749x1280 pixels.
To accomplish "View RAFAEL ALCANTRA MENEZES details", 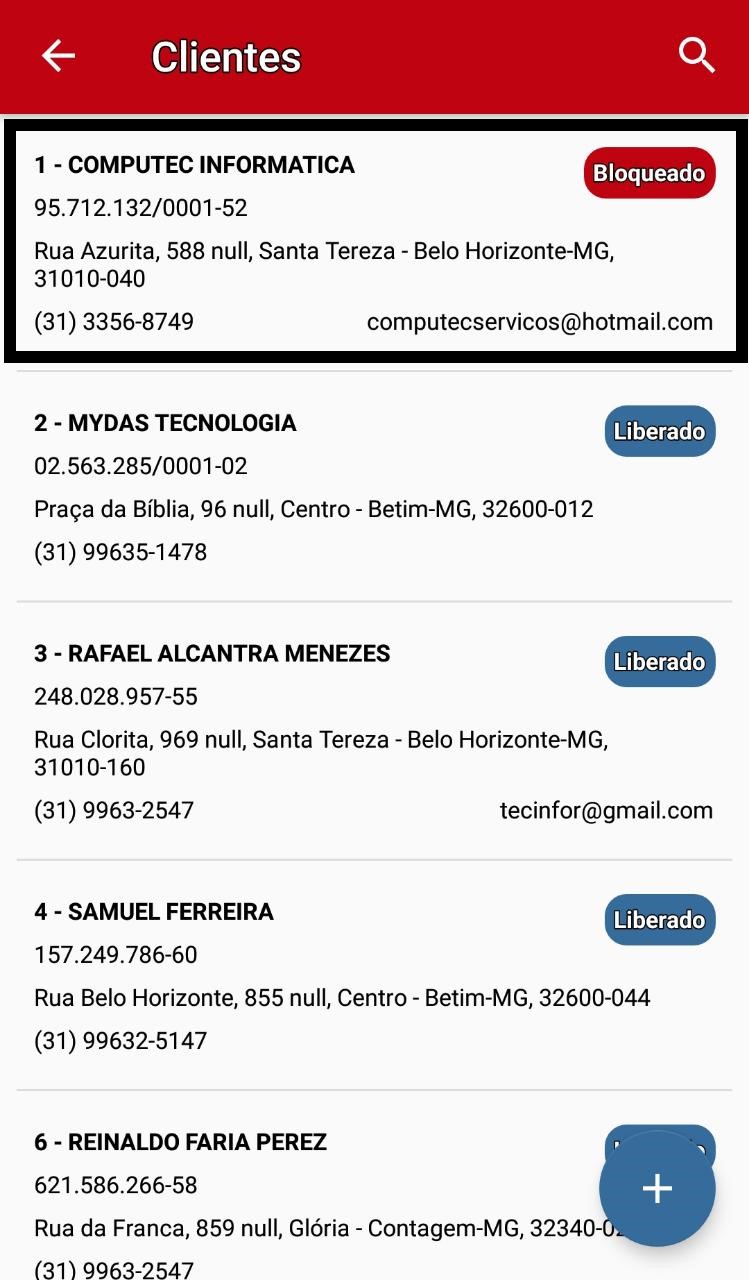I will (x=300, y=731).
